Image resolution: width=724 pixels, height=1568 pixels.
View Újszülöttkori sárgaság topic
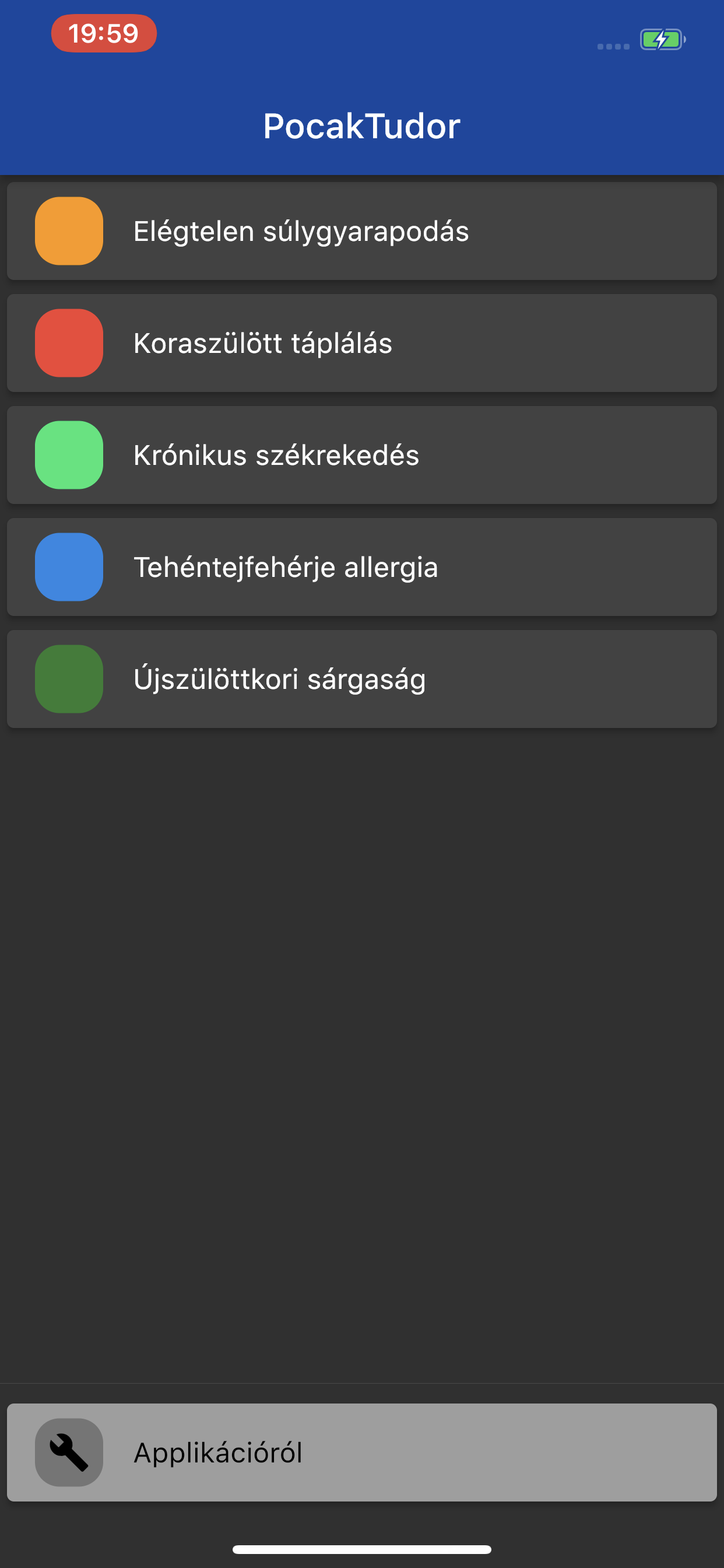[361, 680]
